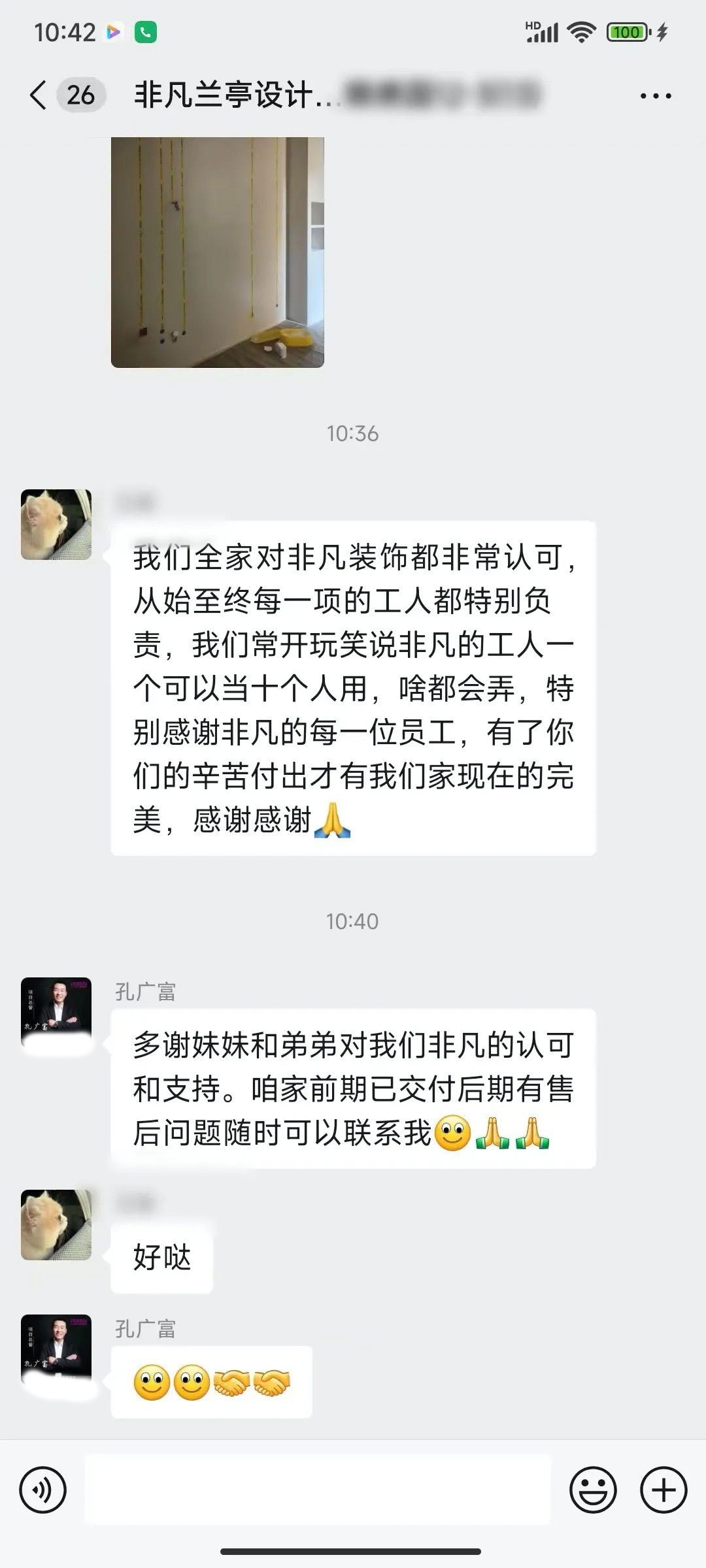Go back to the chat list

[39, 95]
